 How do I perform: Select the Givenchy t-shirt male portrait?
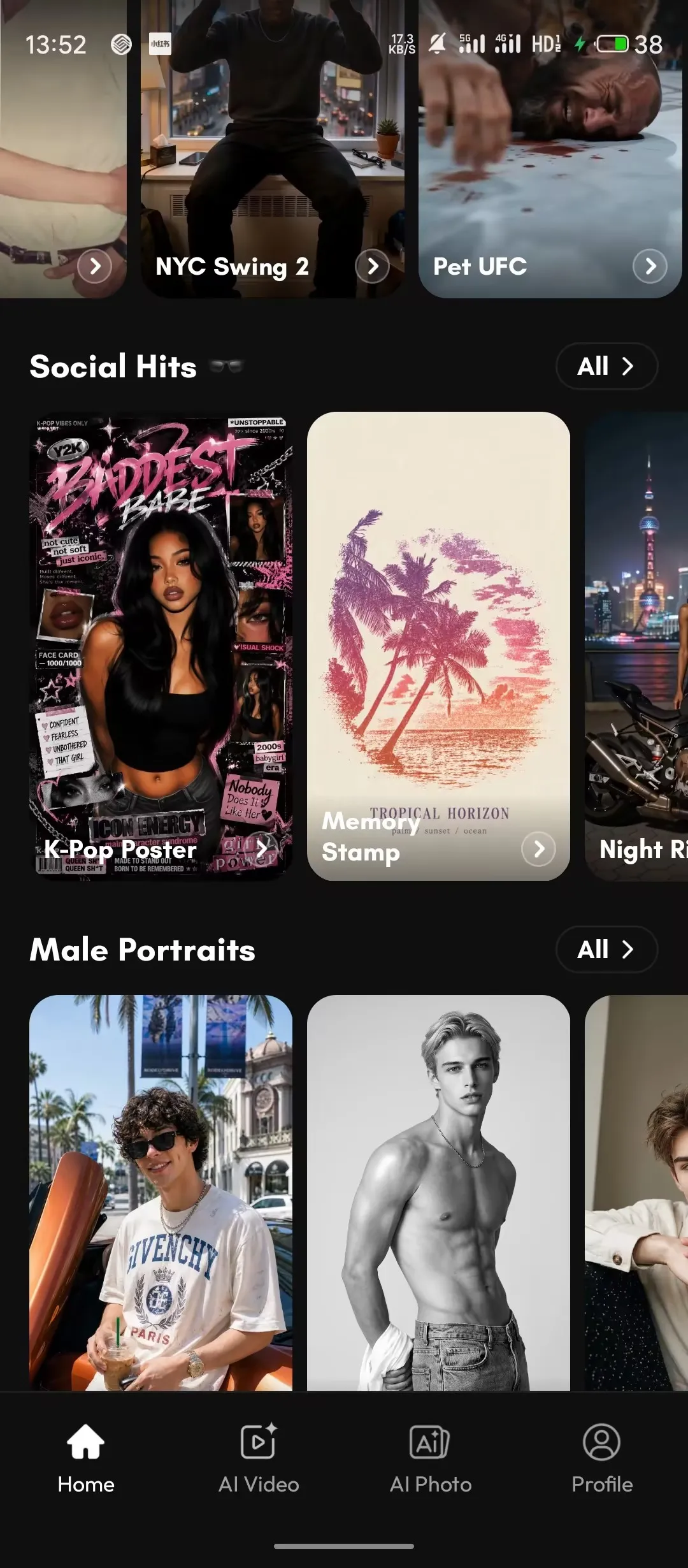point(161,1193)
